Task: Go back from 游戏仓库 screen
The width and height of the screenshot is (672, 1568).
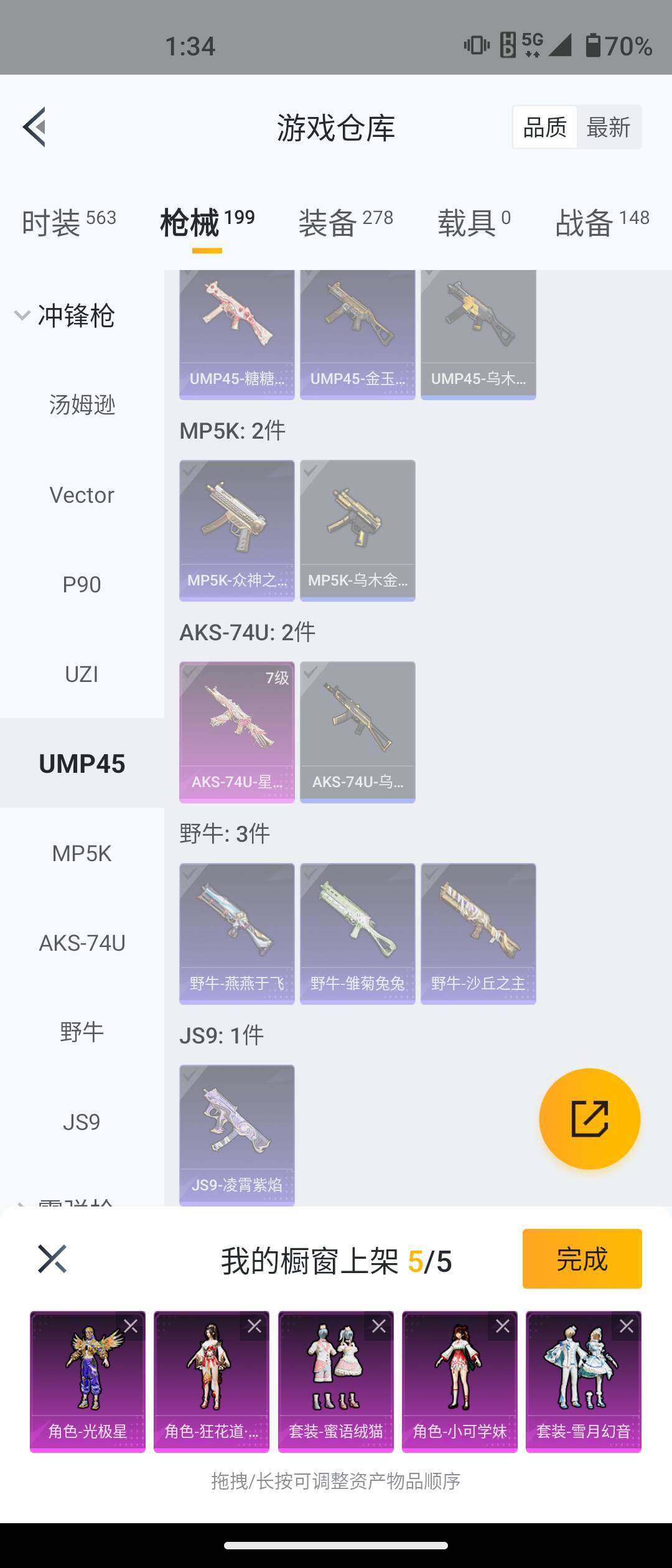Action: click(x=35, y=127)
